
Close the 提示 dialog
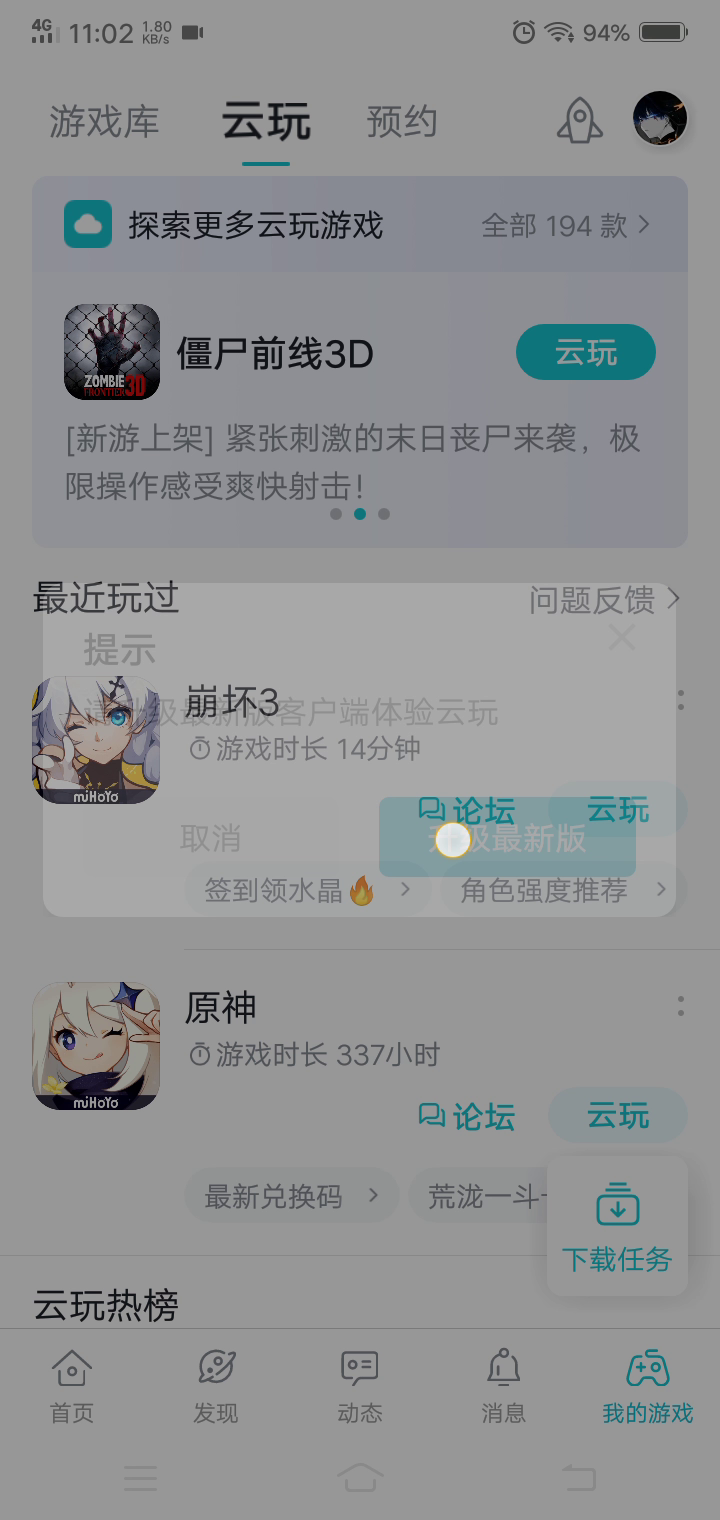click(622, 637)
